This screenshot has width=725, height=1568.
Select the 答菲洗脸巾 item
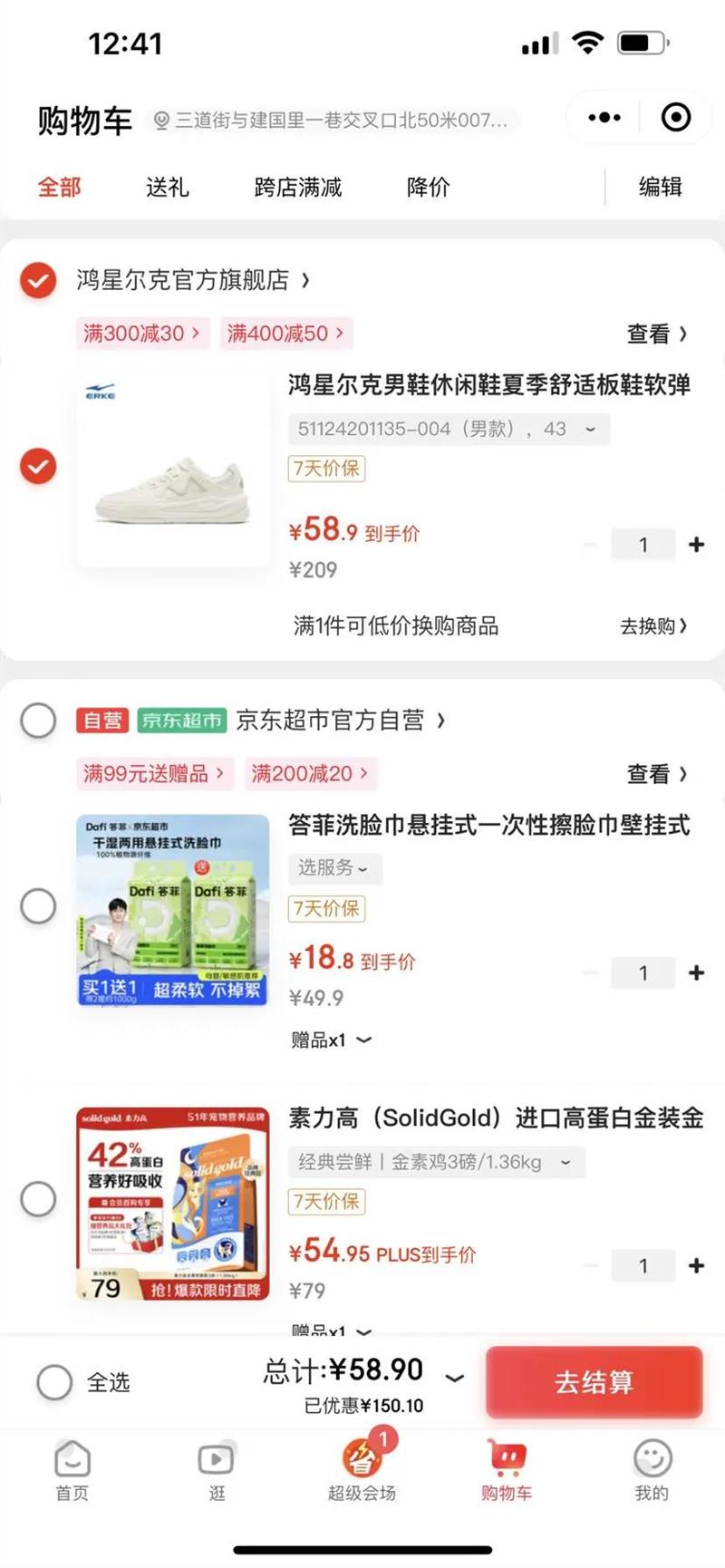pyautogui.click(x=38, y=905)
